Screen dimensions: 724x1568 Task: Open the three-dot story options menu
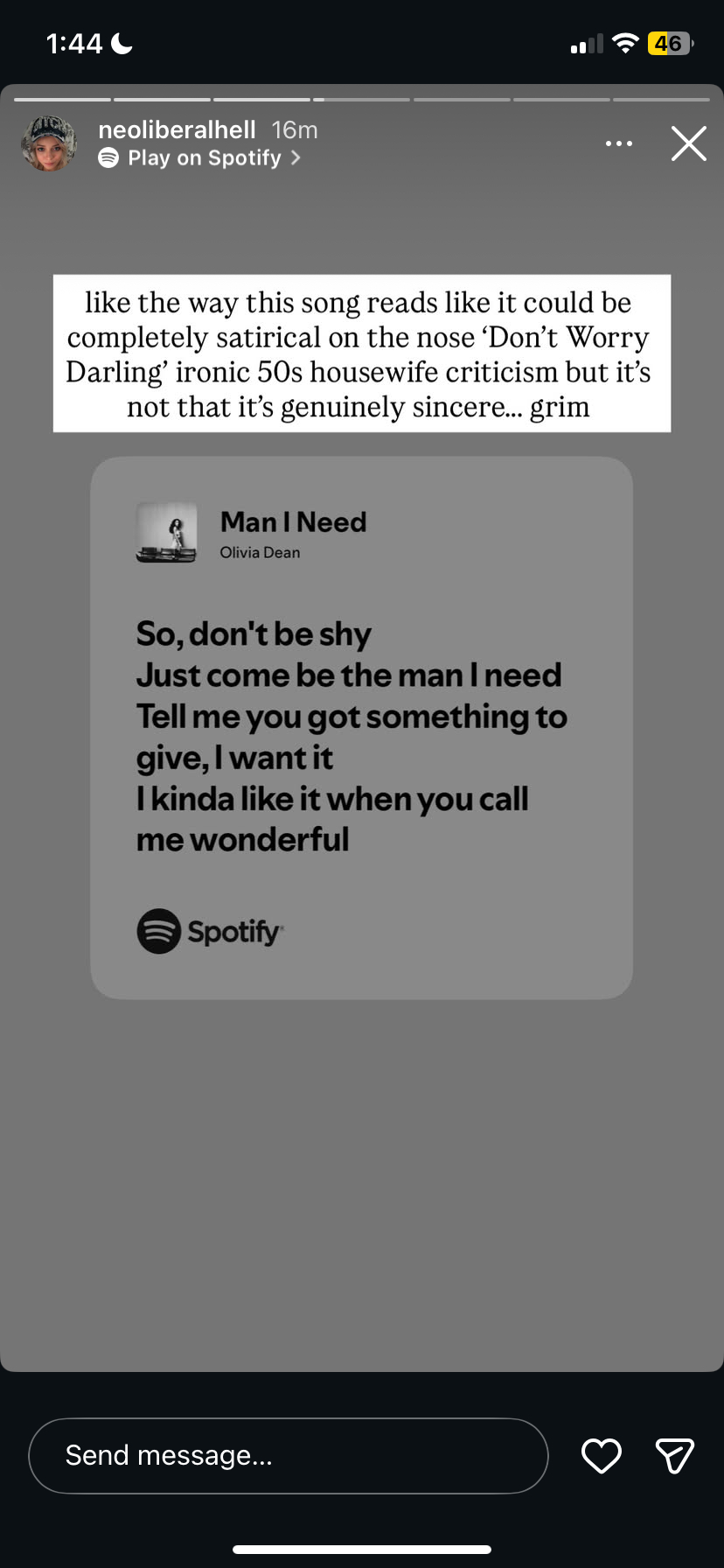point(619,143)
